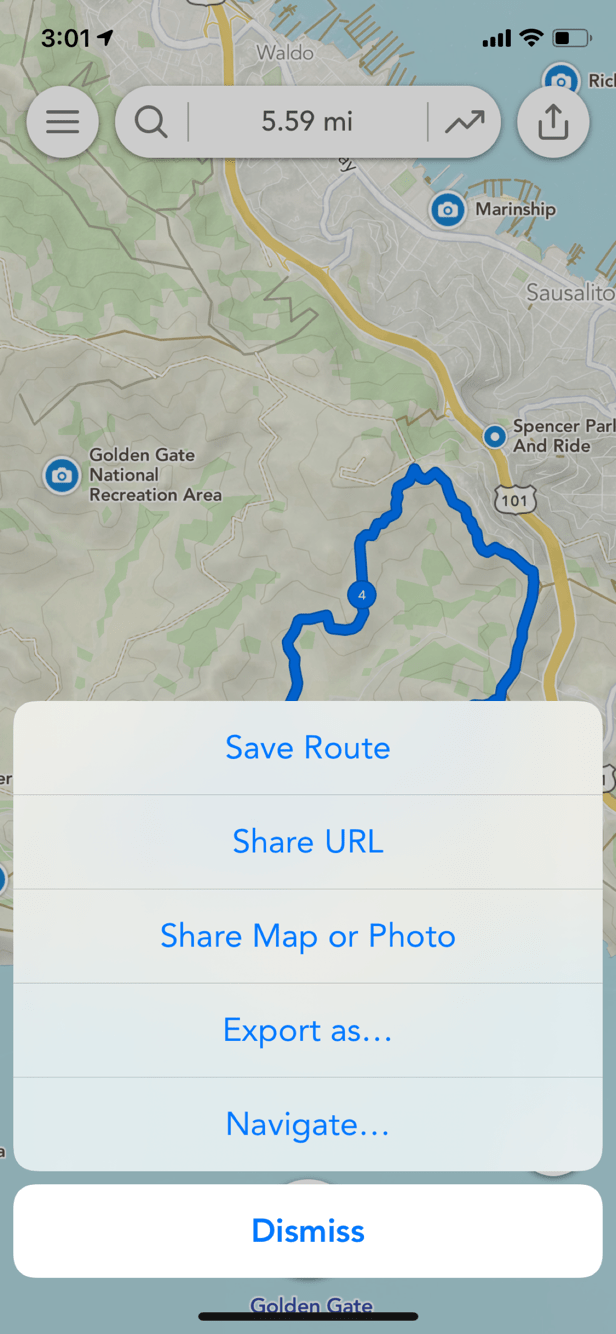Choose Share URL option
This screenshot has height=1334, width=616.
click(308, 842)
